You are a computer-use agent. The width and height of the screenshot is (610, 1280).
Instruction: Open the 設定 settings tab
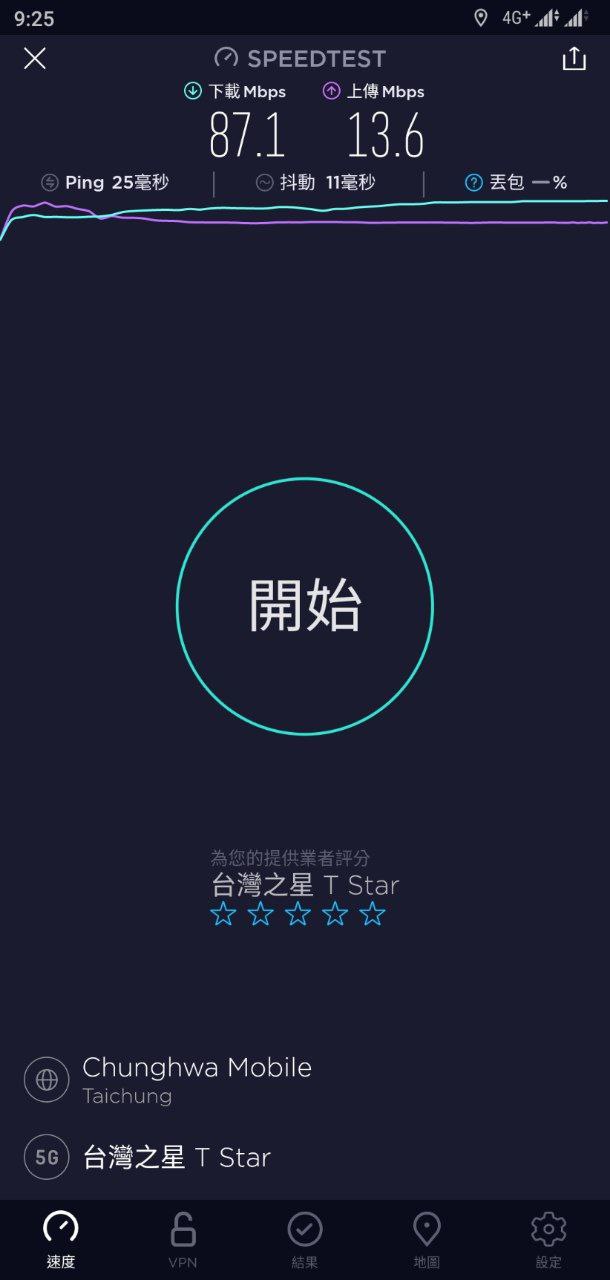(548, 1240)
